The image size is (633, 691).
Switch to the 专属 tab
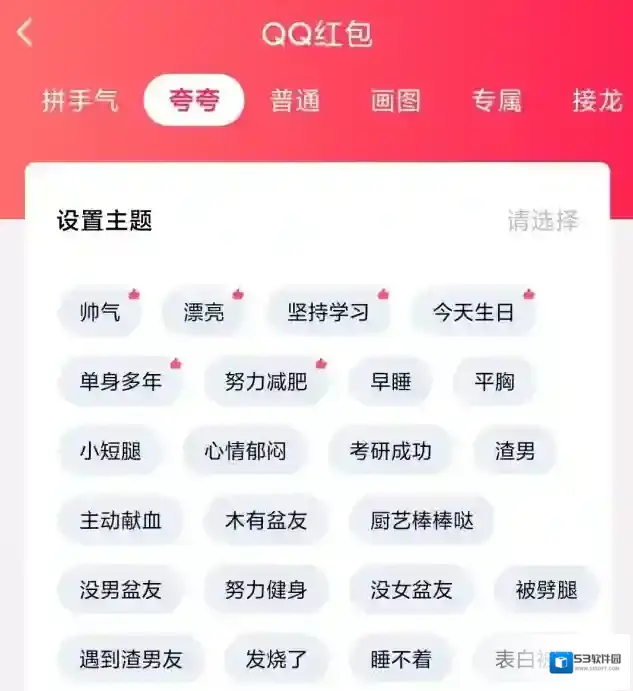(497, 101)
